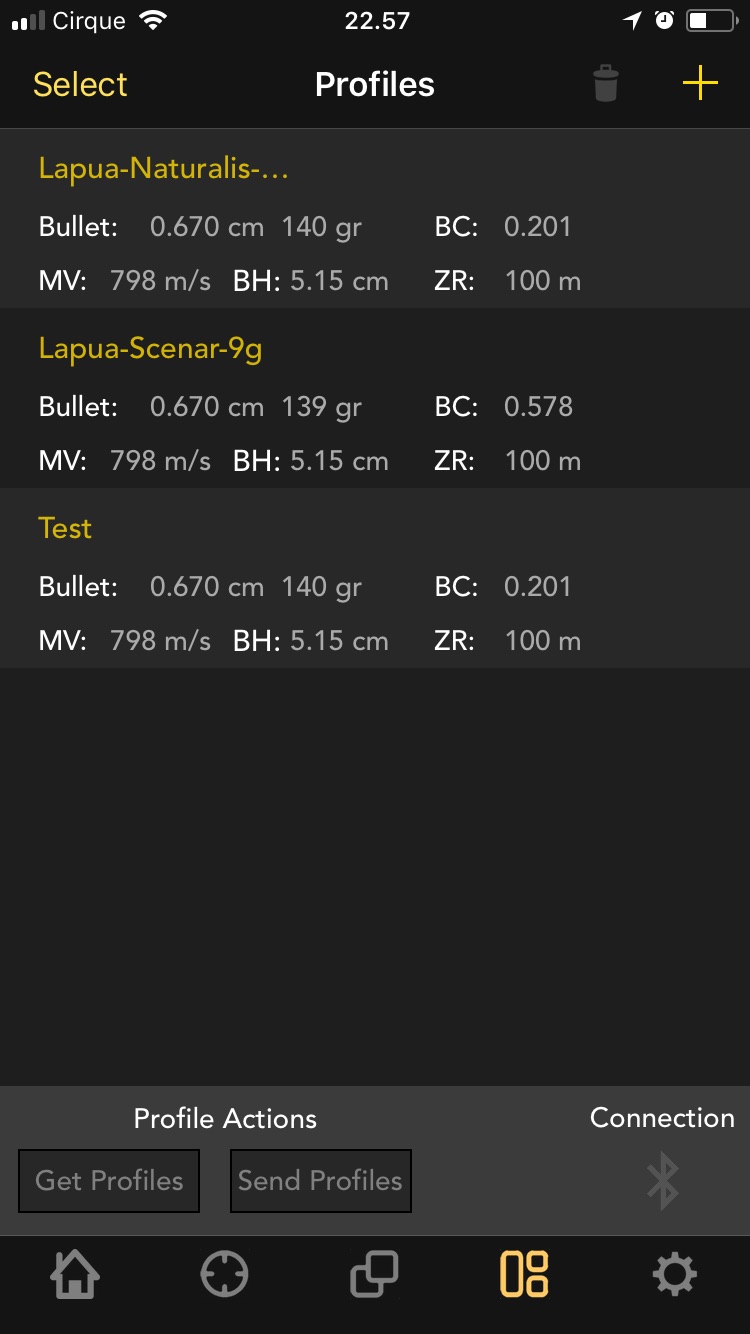This screenshot has width=750, height=1334.
Task: Open the Lapua-Naturalis profile
Action: click(375, 219)
